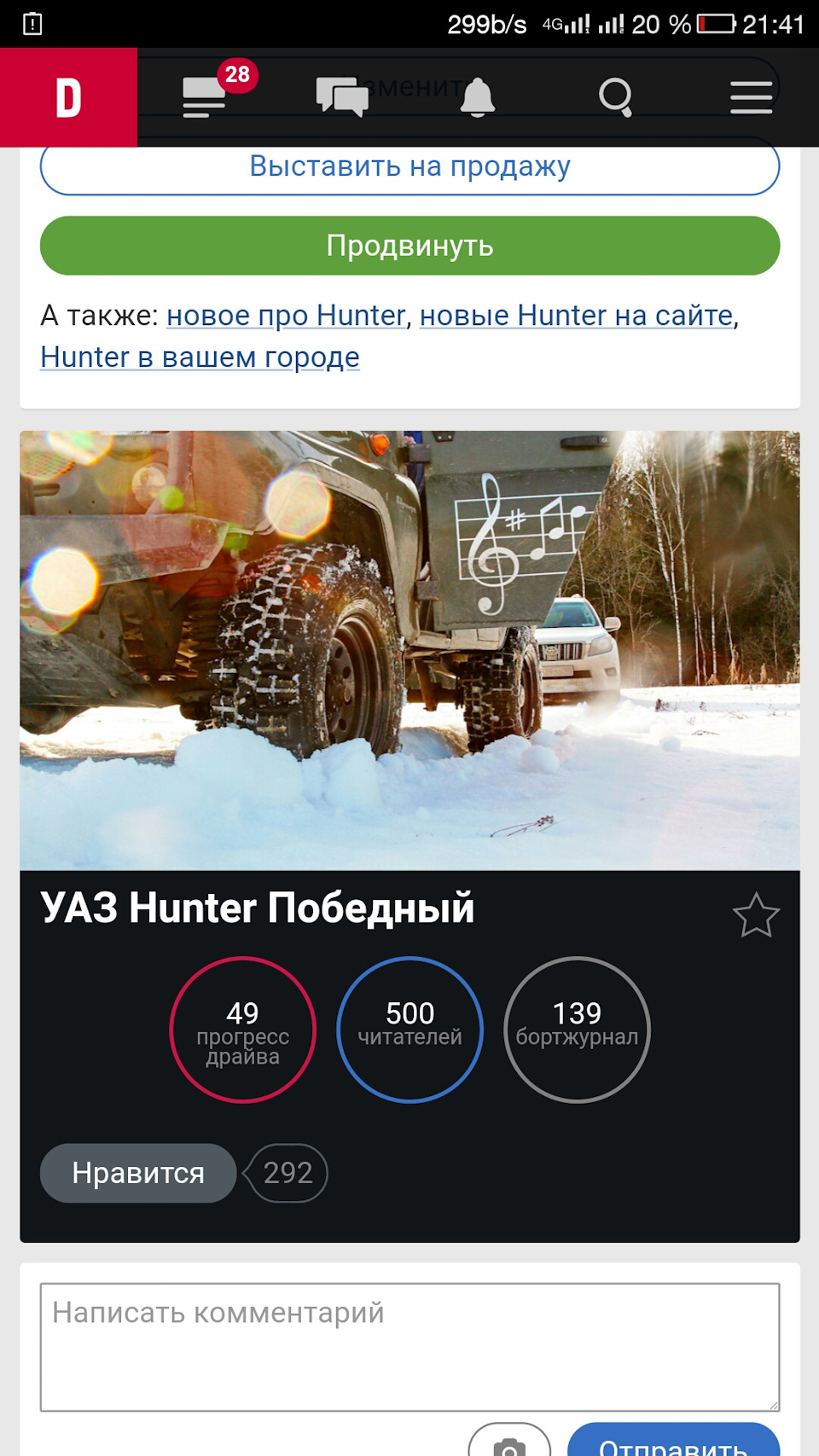This screenshot has width=819, height=1456.
Task: Tap the Выставить на продажу button
Action: pyautogui.click(x=409, y=167)
